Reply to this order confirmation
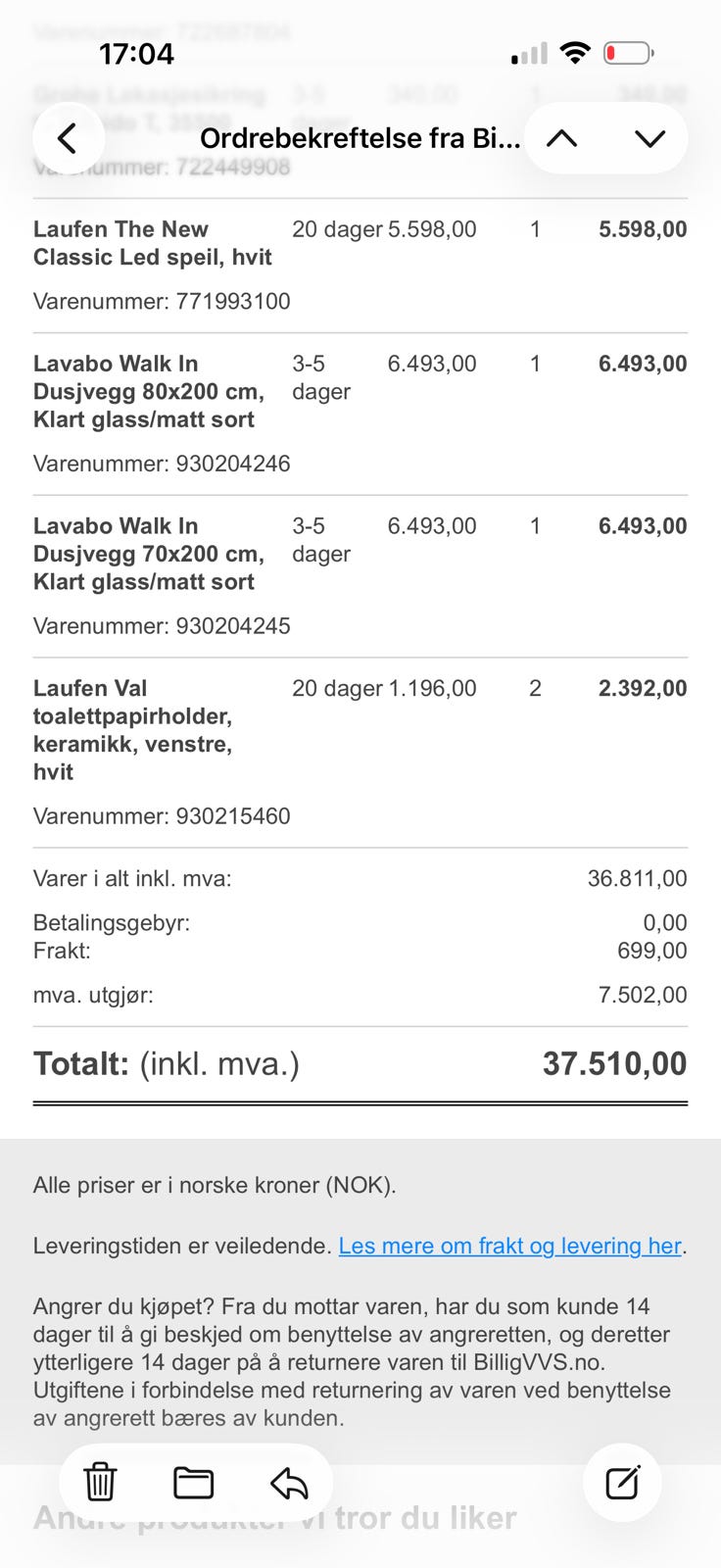Image resolution: width=721 pixels, height=1568 pixels. [289, 1483]
